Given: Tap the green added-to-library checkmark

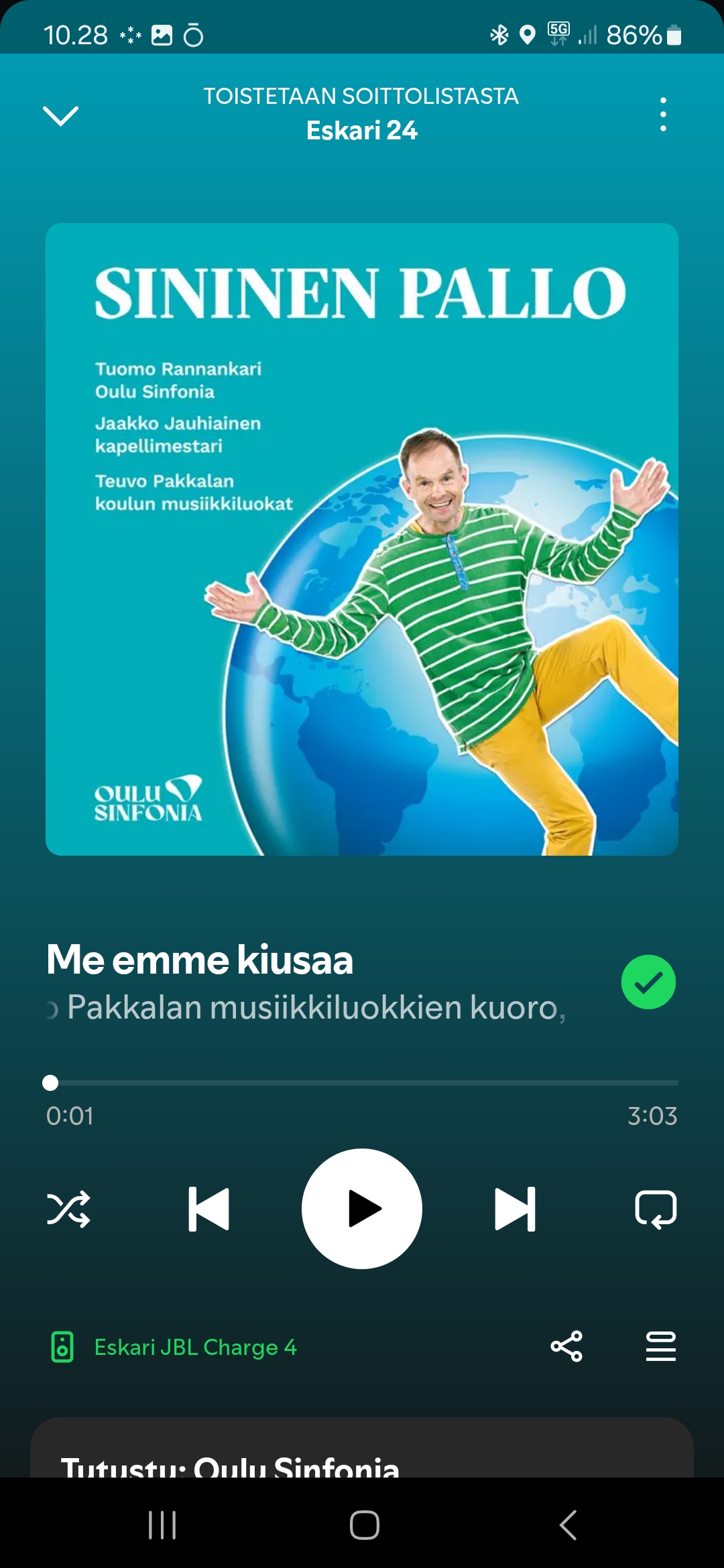Looking at the screenshot, I should [648, 982].
